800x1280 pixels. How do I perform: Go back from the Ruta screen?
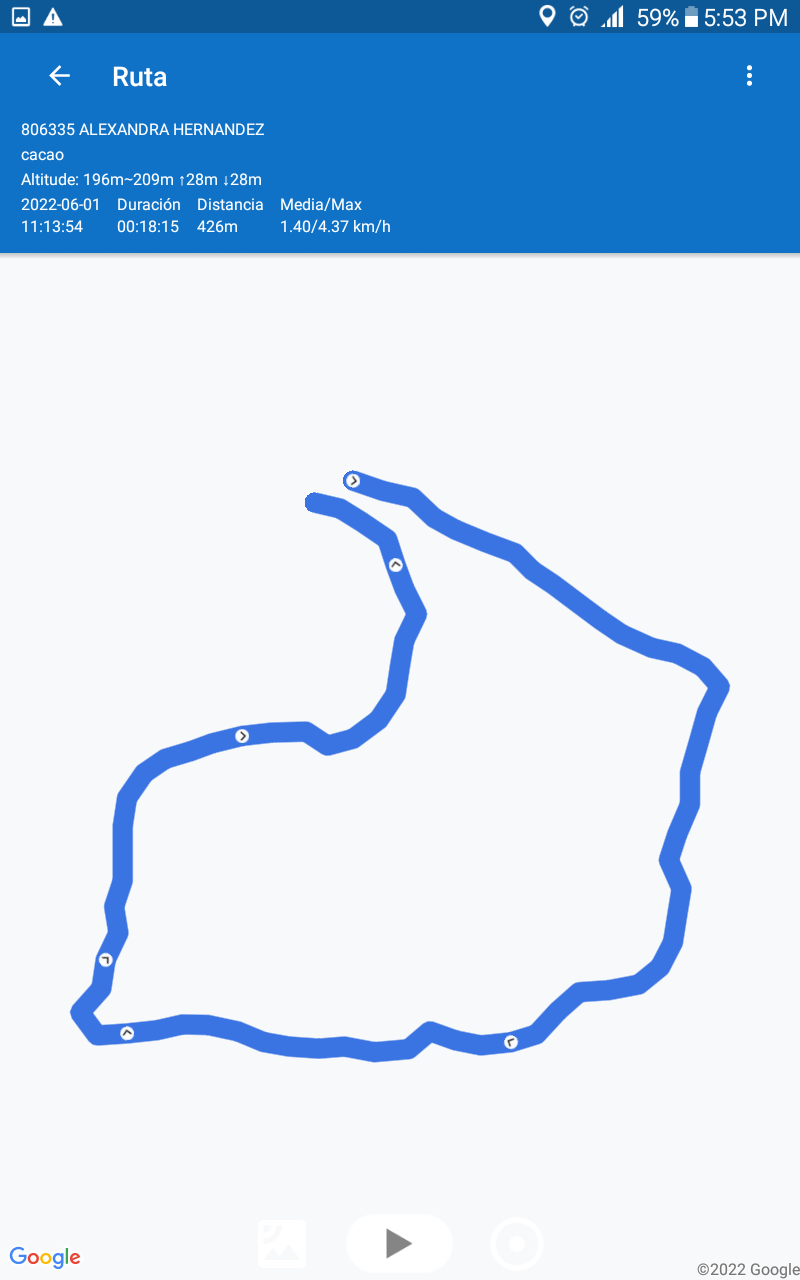(x=60, y=76)
